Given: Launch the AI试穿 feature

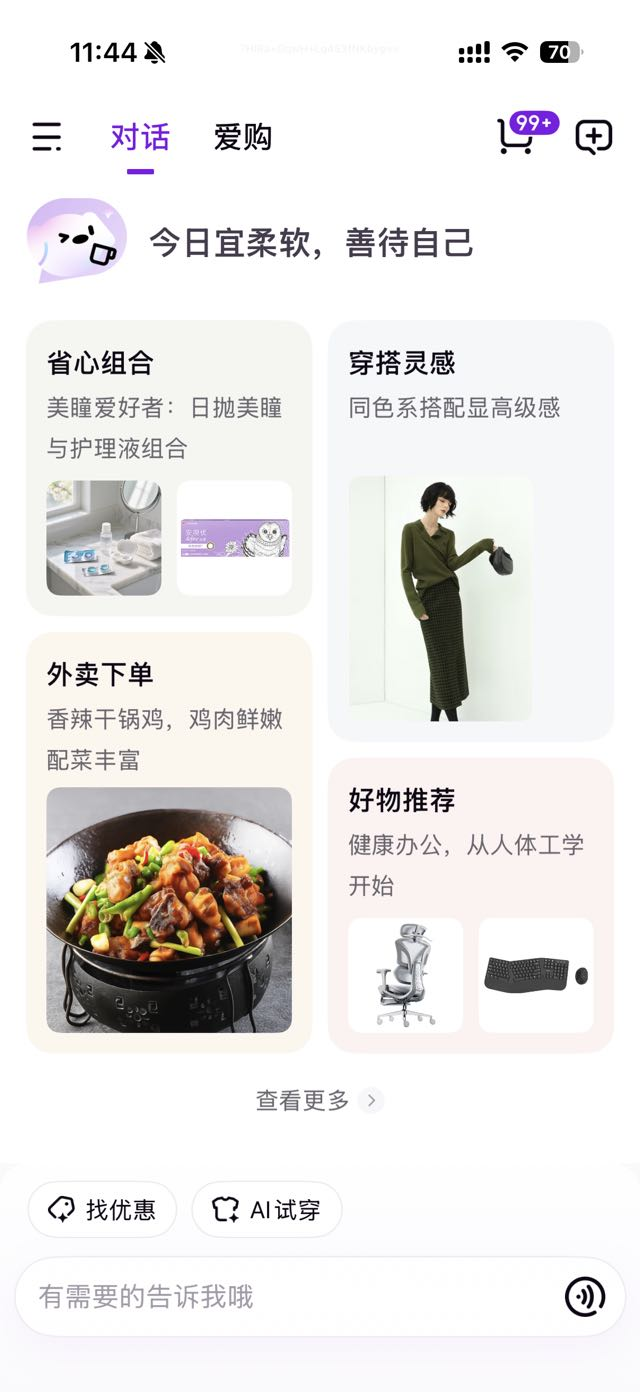Looking at the screenshot, I should (266, 1210).
